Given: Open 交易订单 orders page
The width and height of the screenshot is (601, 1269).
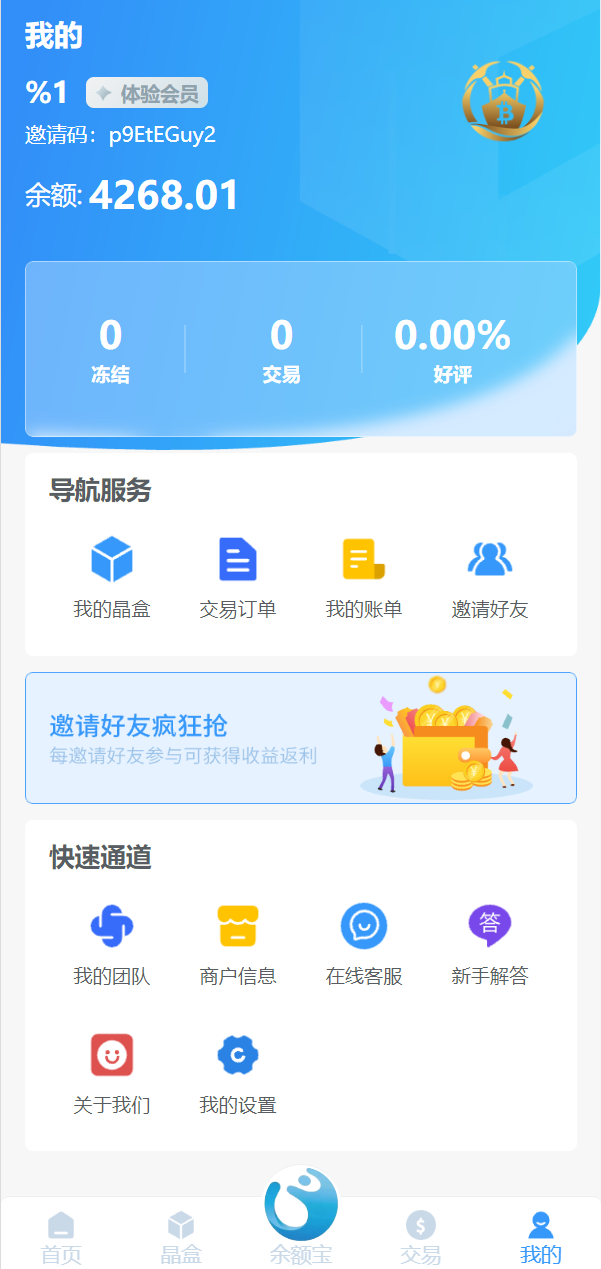Looking at the screenshot, I should (238, 577).
